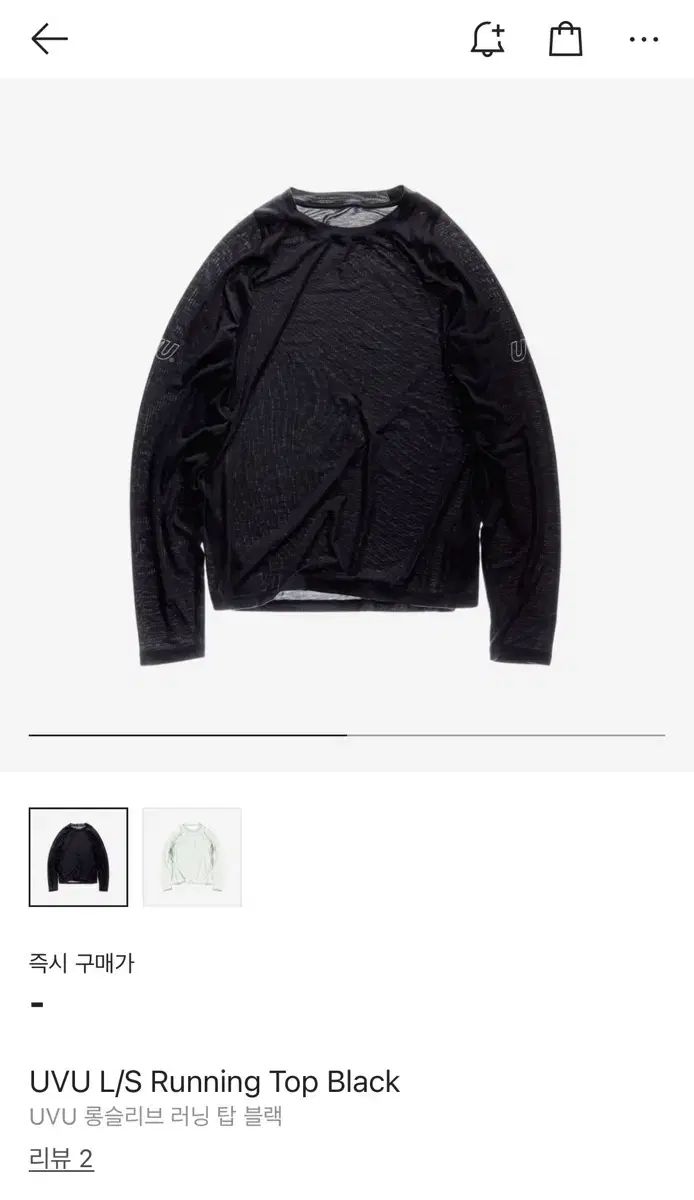Select the black top thumbnail

click(79, 857)
